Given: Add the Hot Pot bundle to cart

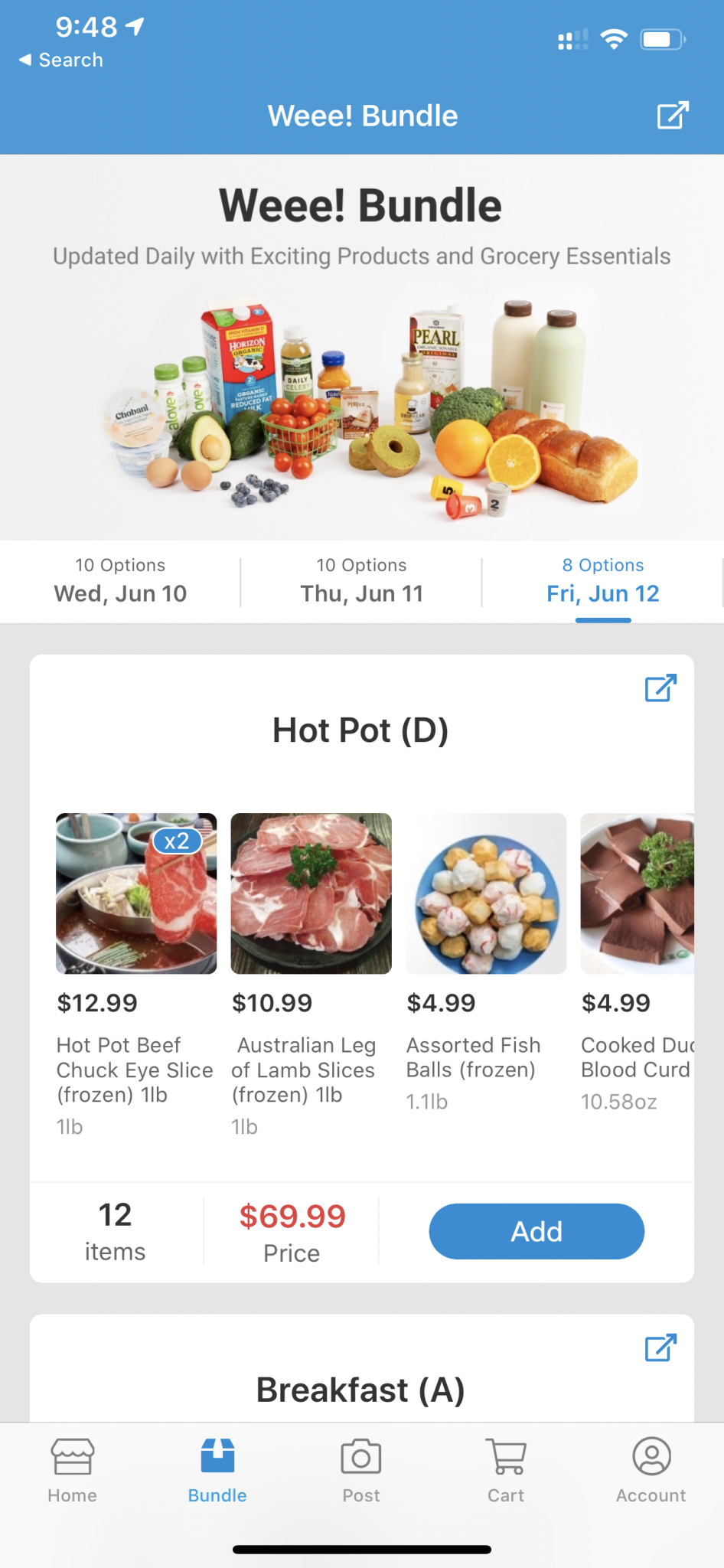Looking at the screenshot, I should pos(536,1231).
